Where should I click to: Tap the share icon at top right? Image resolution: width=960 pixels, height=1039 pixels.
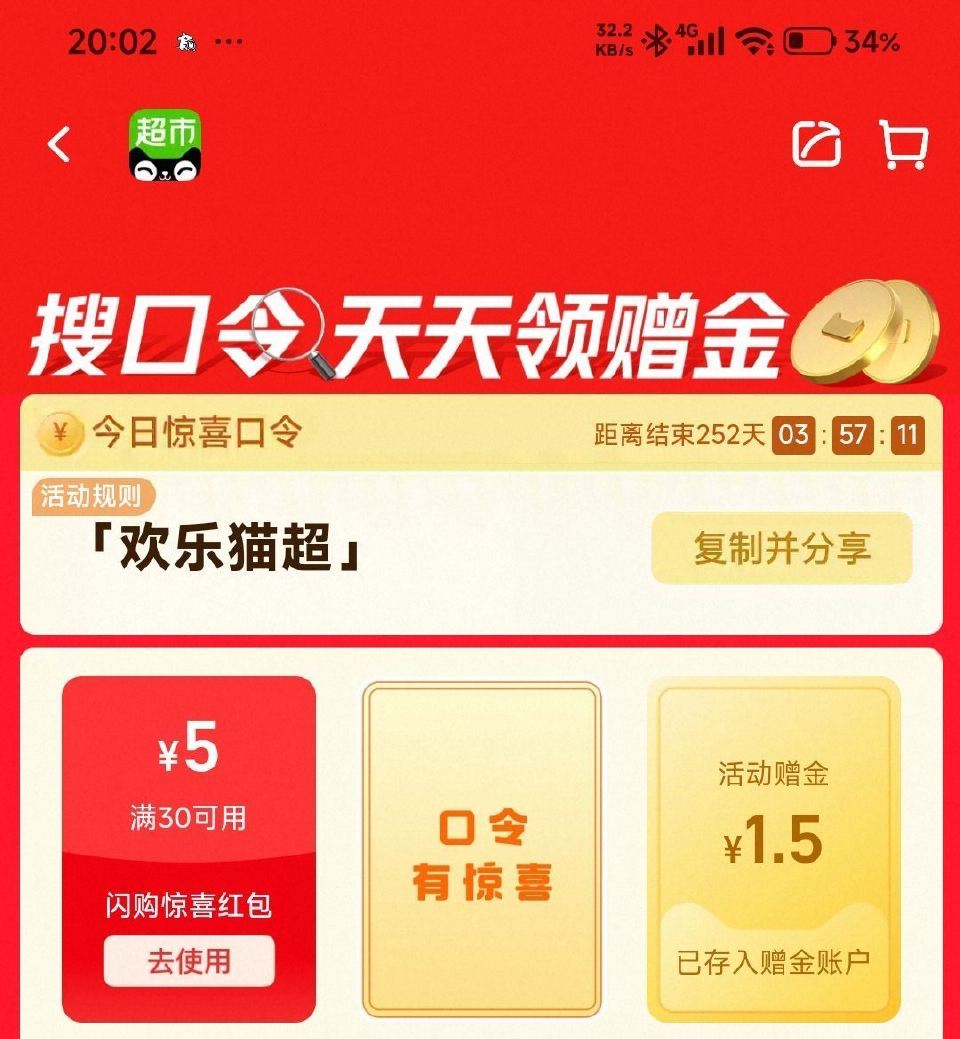pyautogui.click(x=817, y=146)
